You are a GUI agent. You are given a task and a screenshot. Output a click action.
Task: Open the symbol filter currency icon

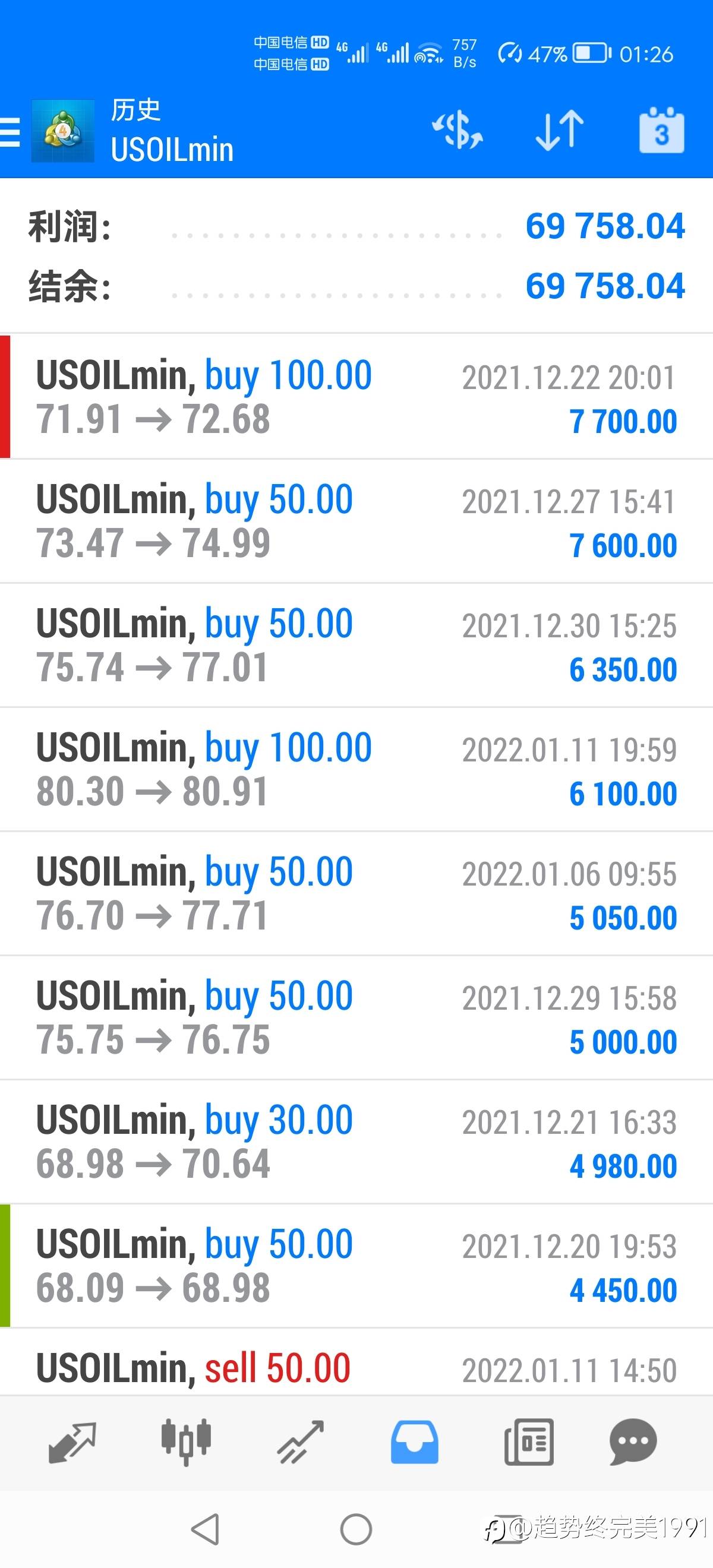(x=458, y=129)
